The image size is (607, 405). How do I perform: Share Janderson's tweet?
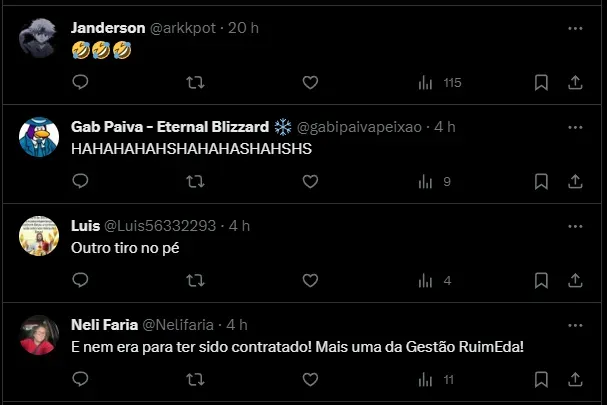pos(575,82)
